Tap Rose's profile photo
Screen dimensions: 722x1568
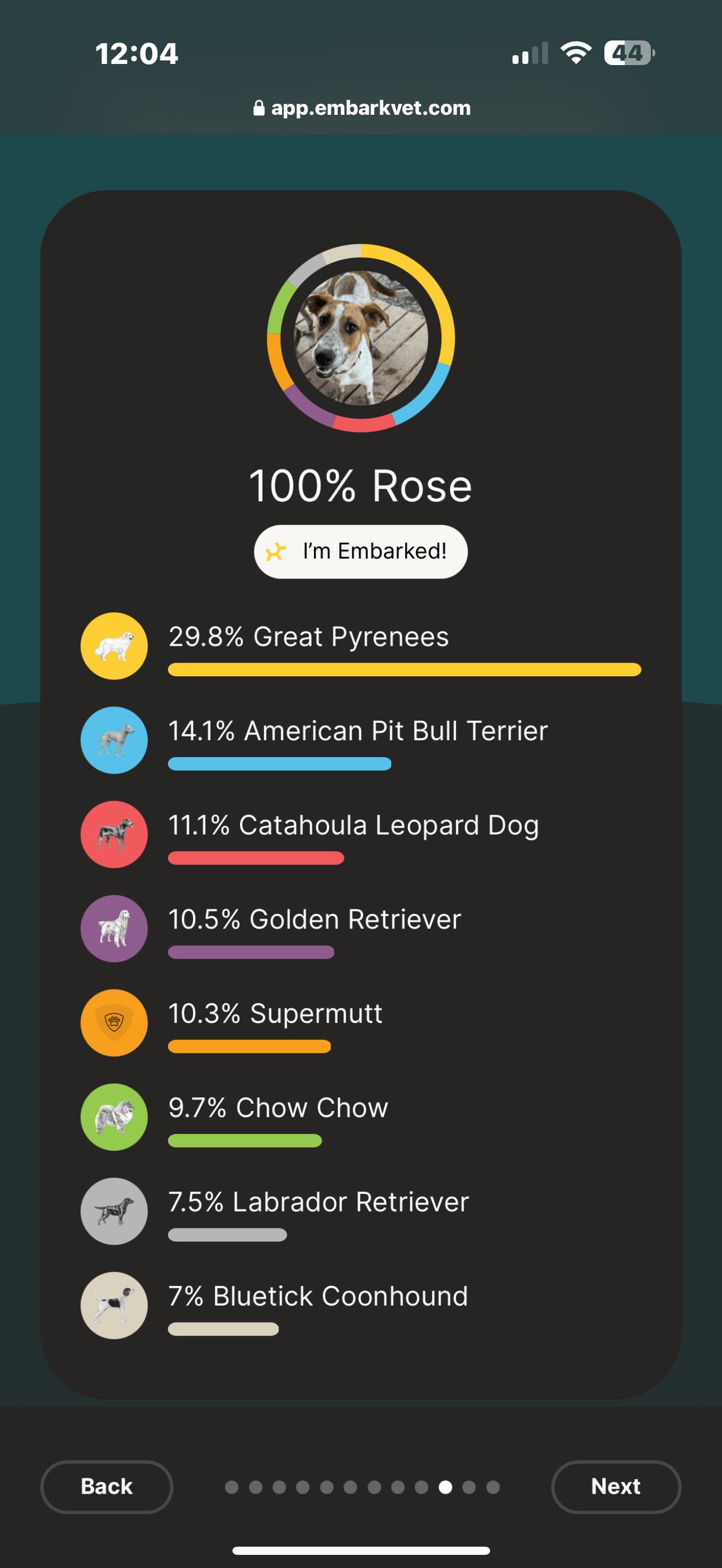(x=360, y=338)
